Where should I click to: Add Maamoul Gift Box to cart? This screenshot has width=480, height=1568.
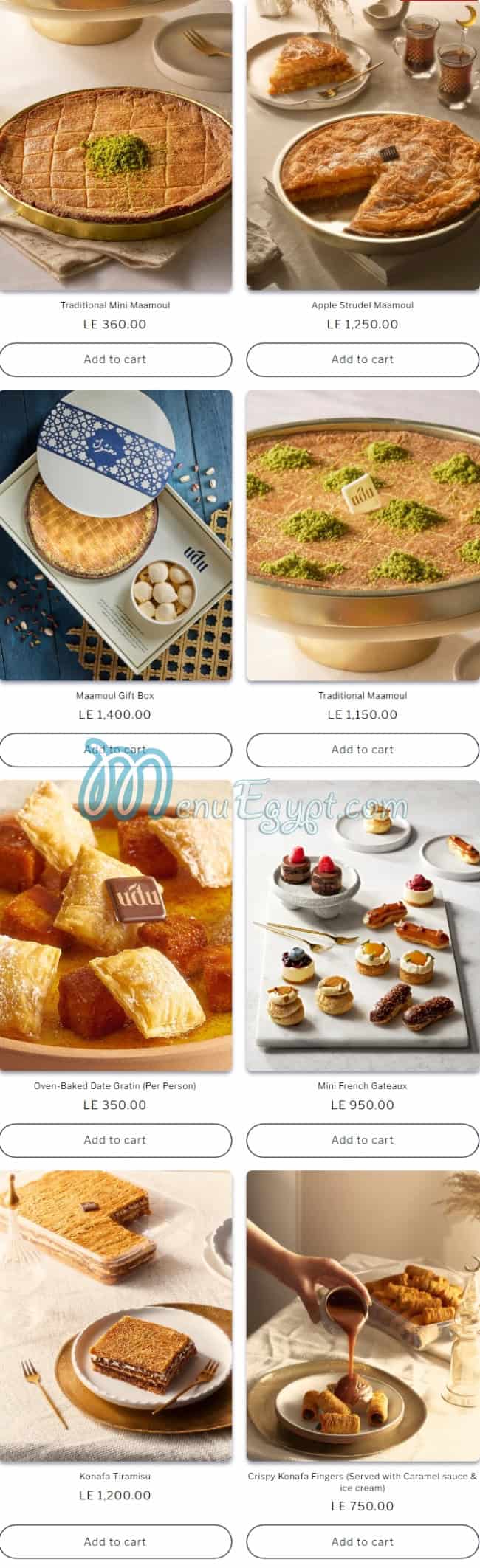tap(115, 750)
